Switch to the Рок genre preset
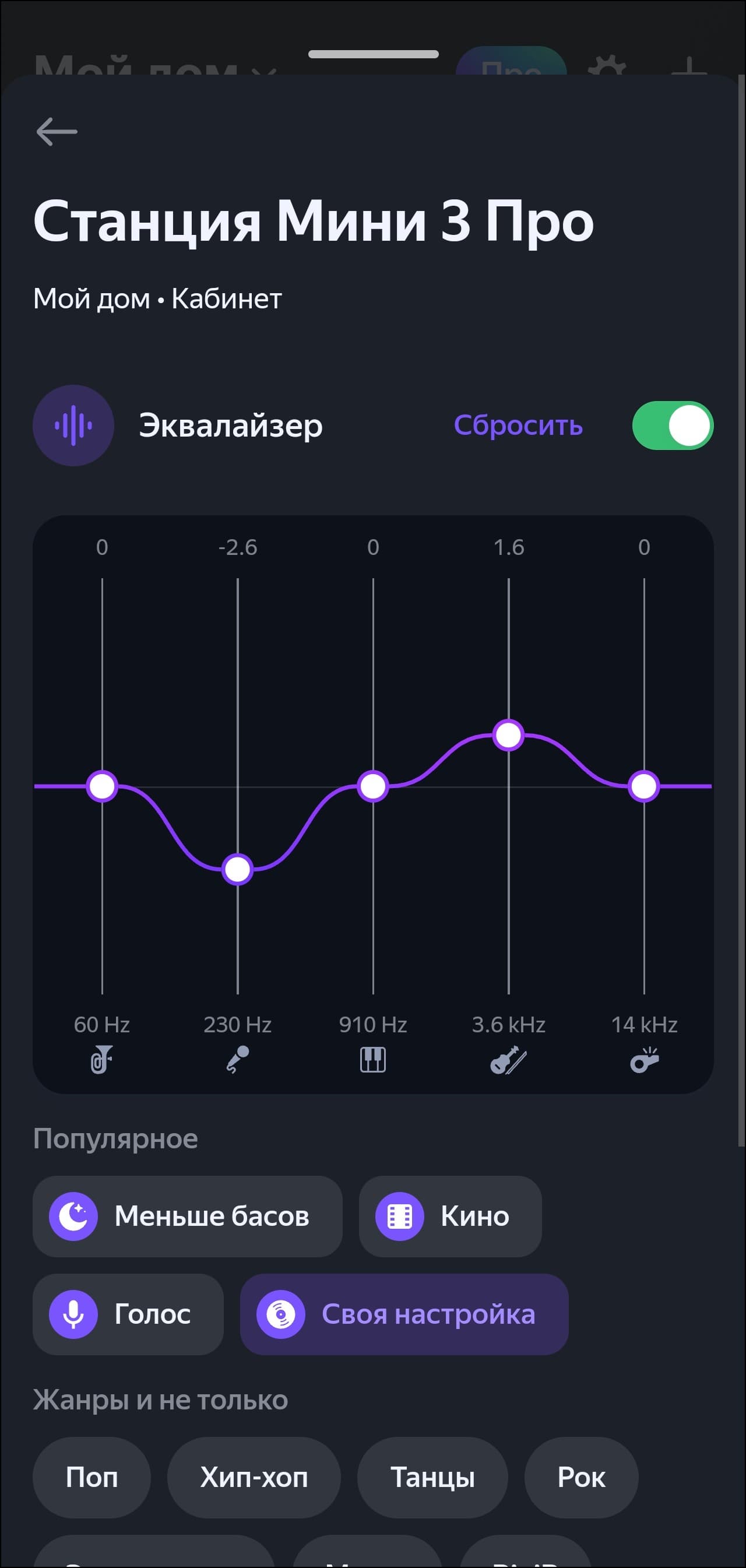746x1568 pixels. (x=581, y=1477)
